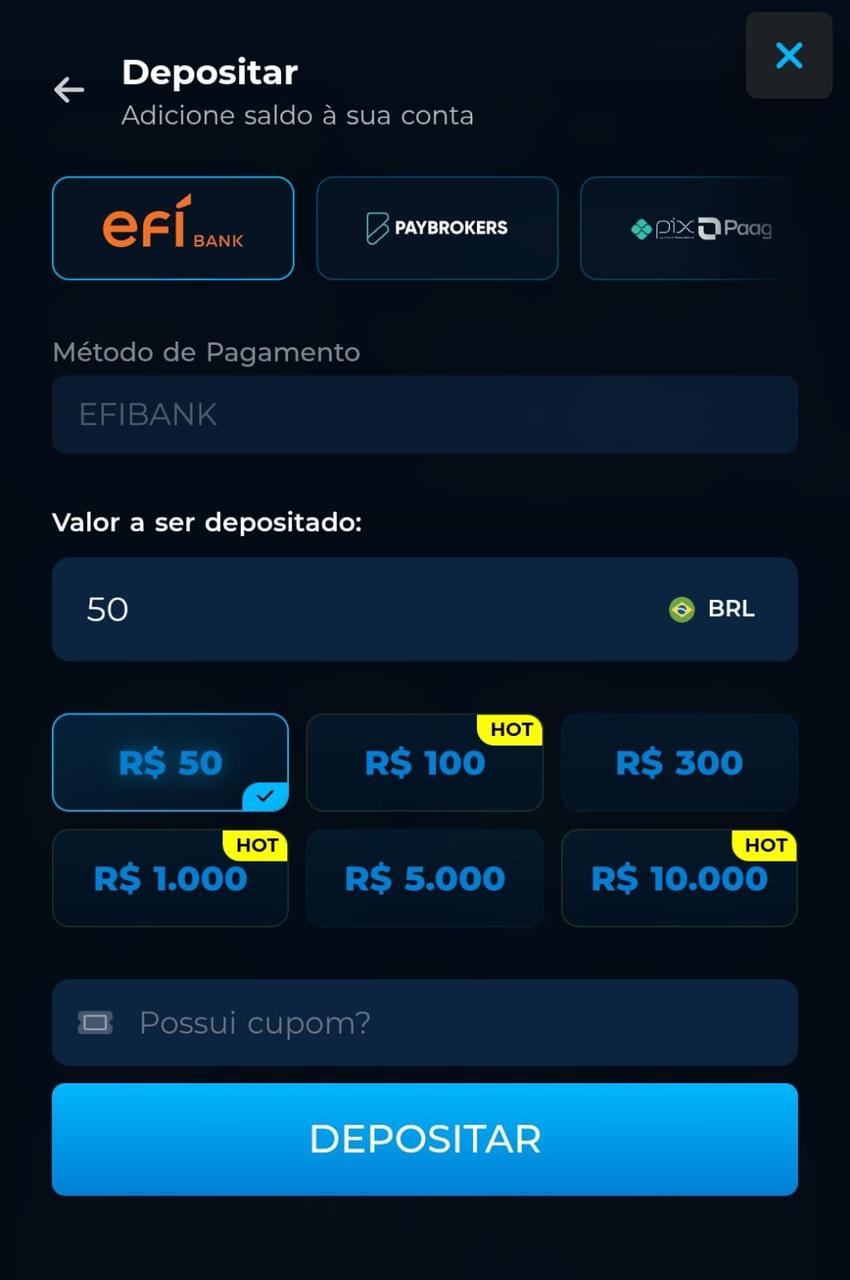Click the HOT badge on R$ 100
This screenshot has width=850, height=1280.
(511, 730)
